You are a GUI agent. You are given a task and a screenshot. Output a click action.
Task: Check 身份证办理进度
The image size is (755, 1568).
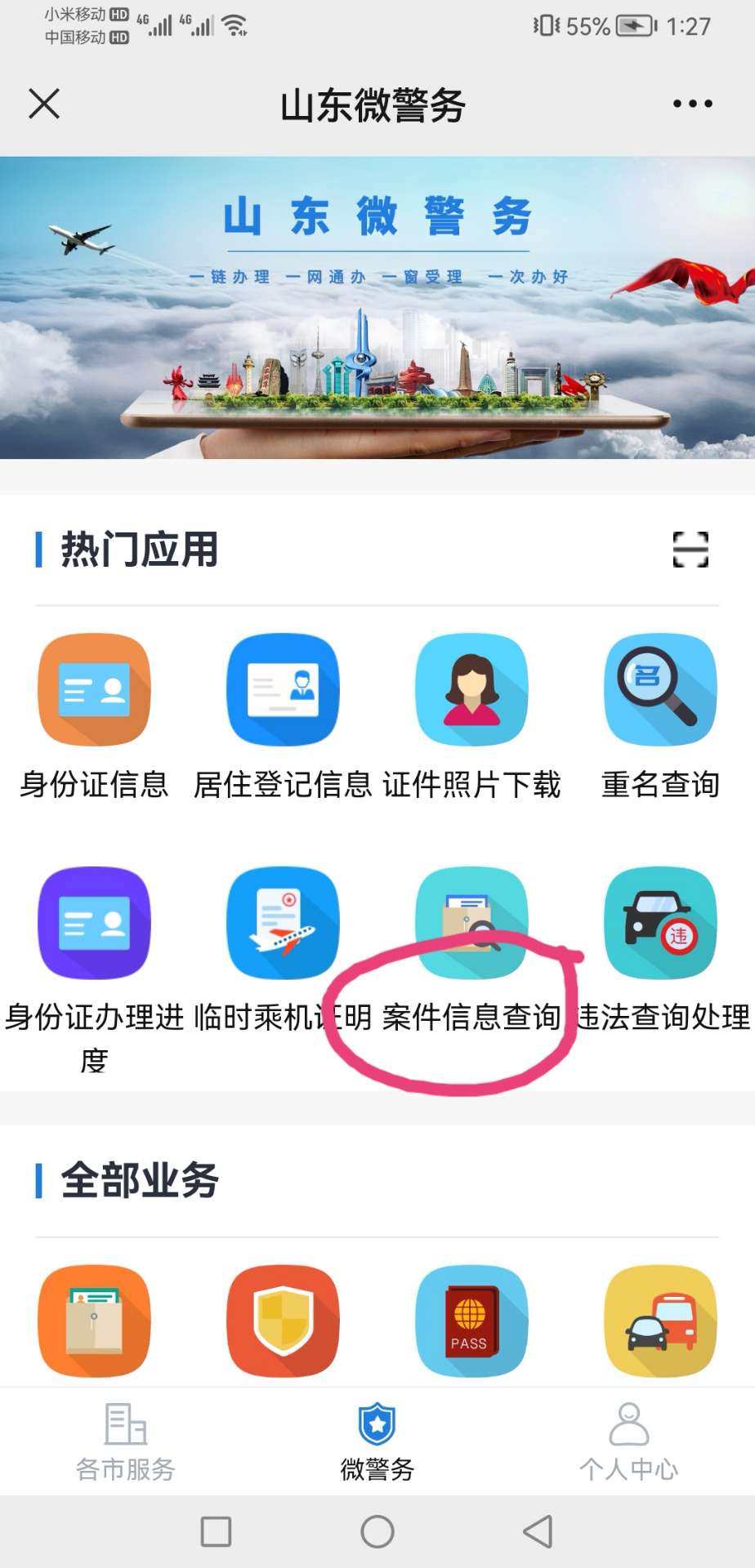[x=94, y=923]
